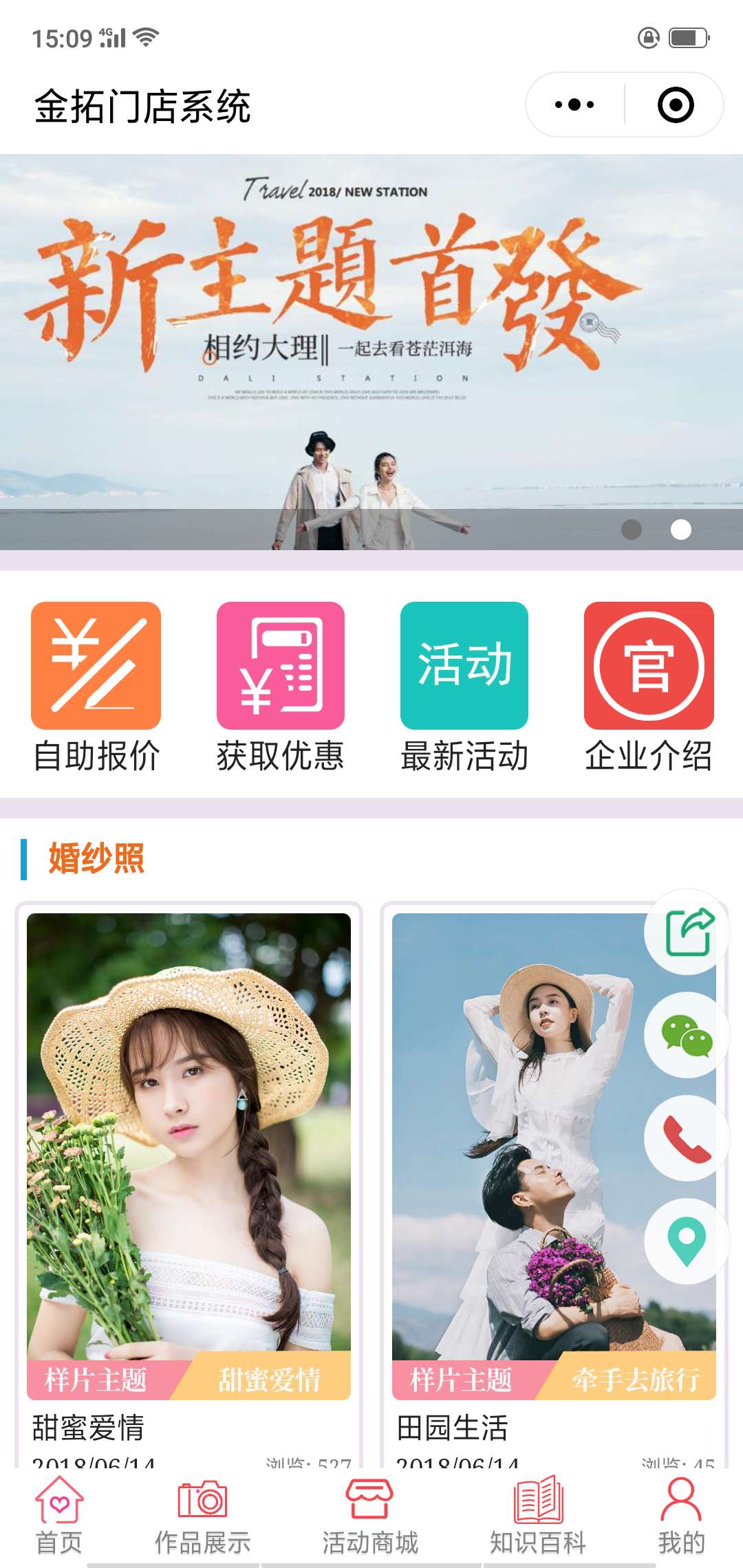View 最新活动 latest activities
The width and height of the screenshot is (743, 1568).
464,666
